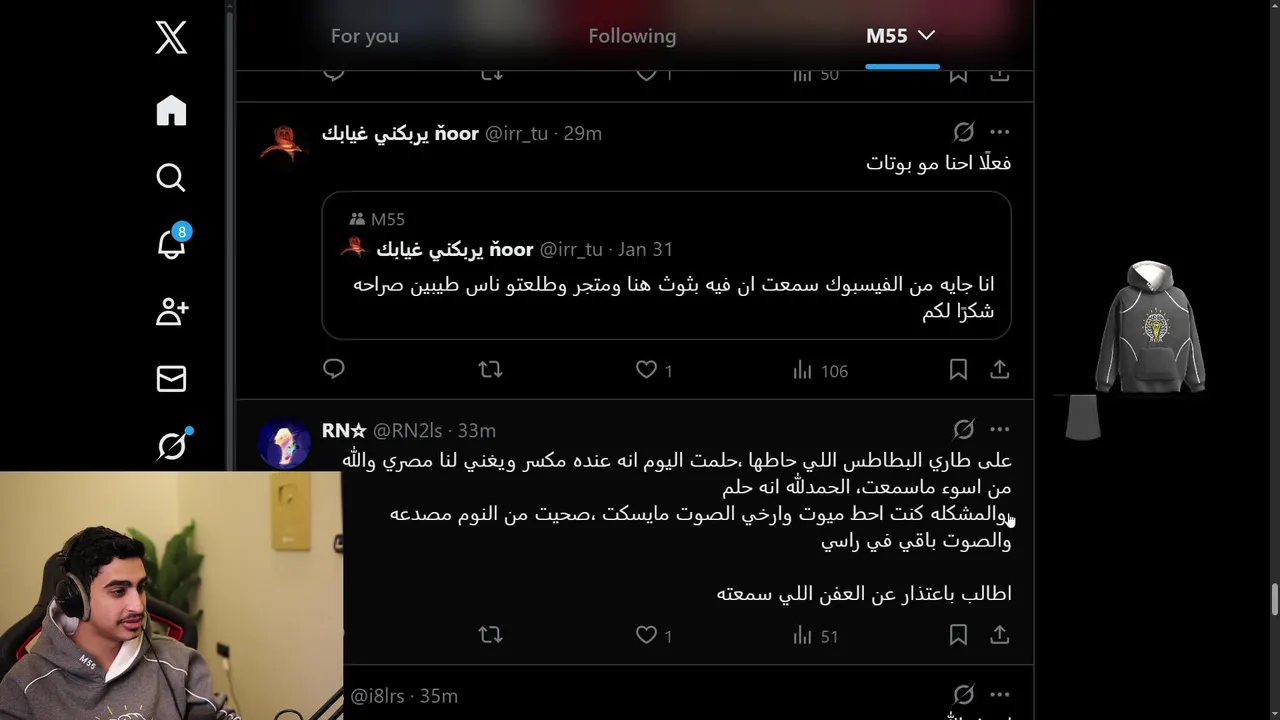
Task: Reply to the @irr_tu post
Action: tap(334, 370)
